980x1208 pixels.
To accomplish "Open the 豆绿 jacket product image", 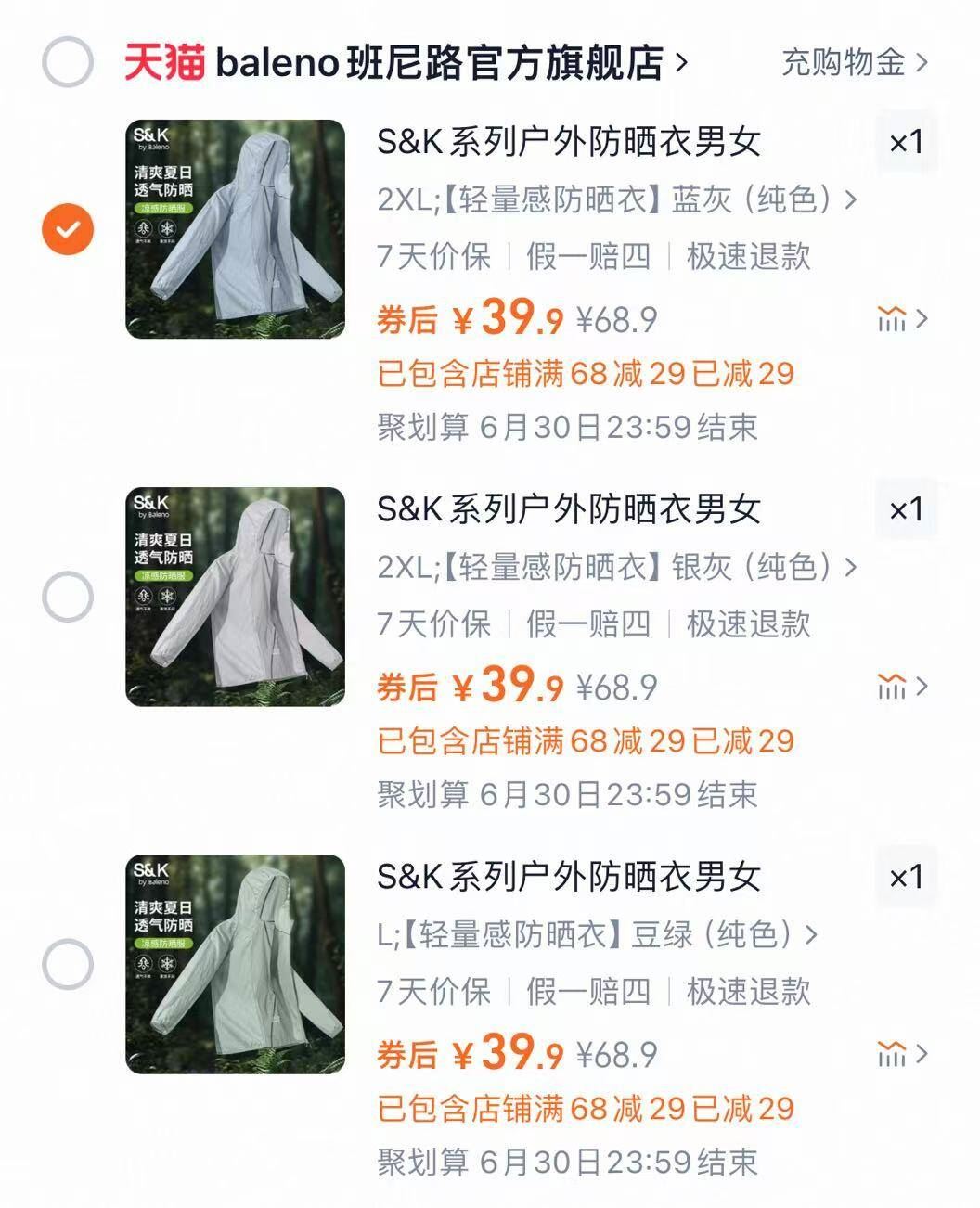I will pos(235,964).
